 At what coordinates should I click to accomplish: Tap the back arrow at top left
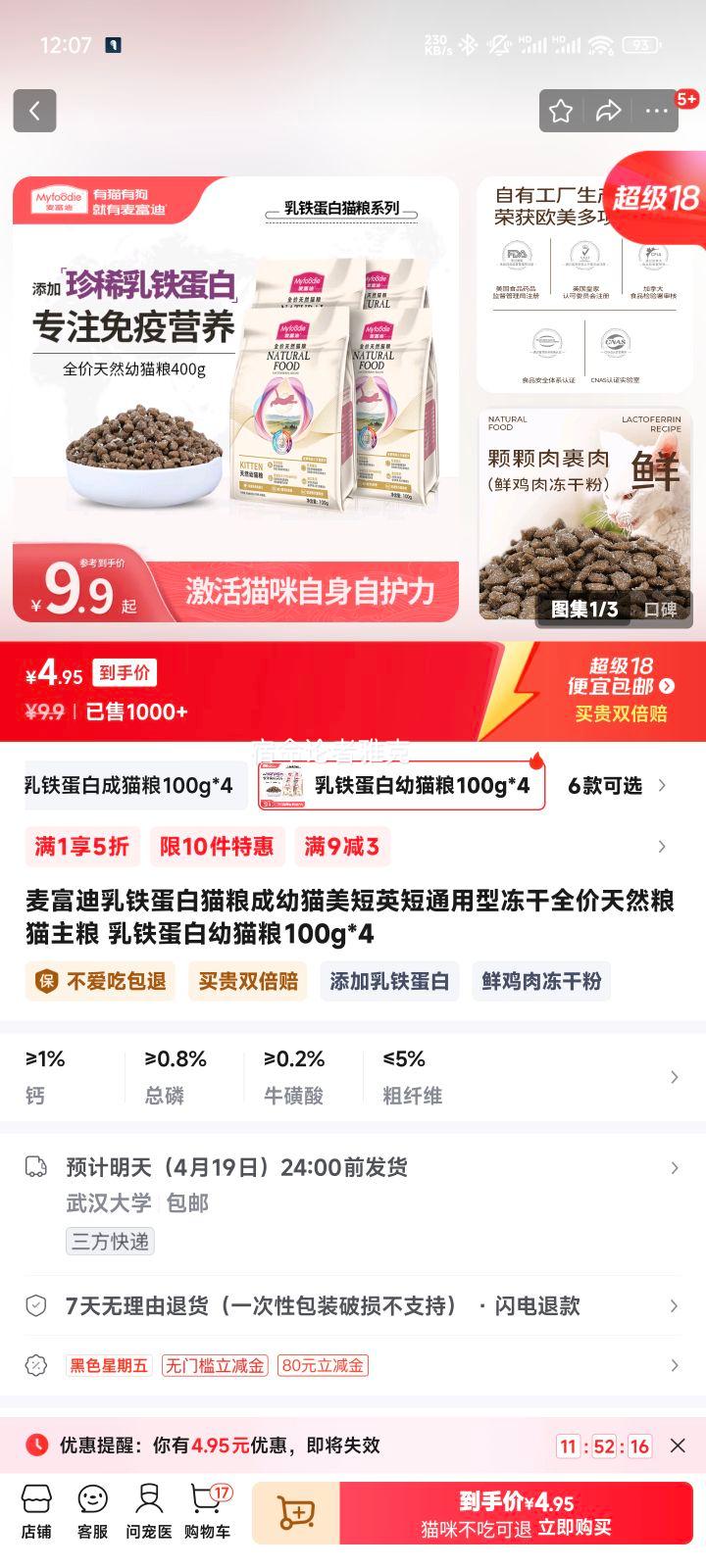tap(35, 110)
